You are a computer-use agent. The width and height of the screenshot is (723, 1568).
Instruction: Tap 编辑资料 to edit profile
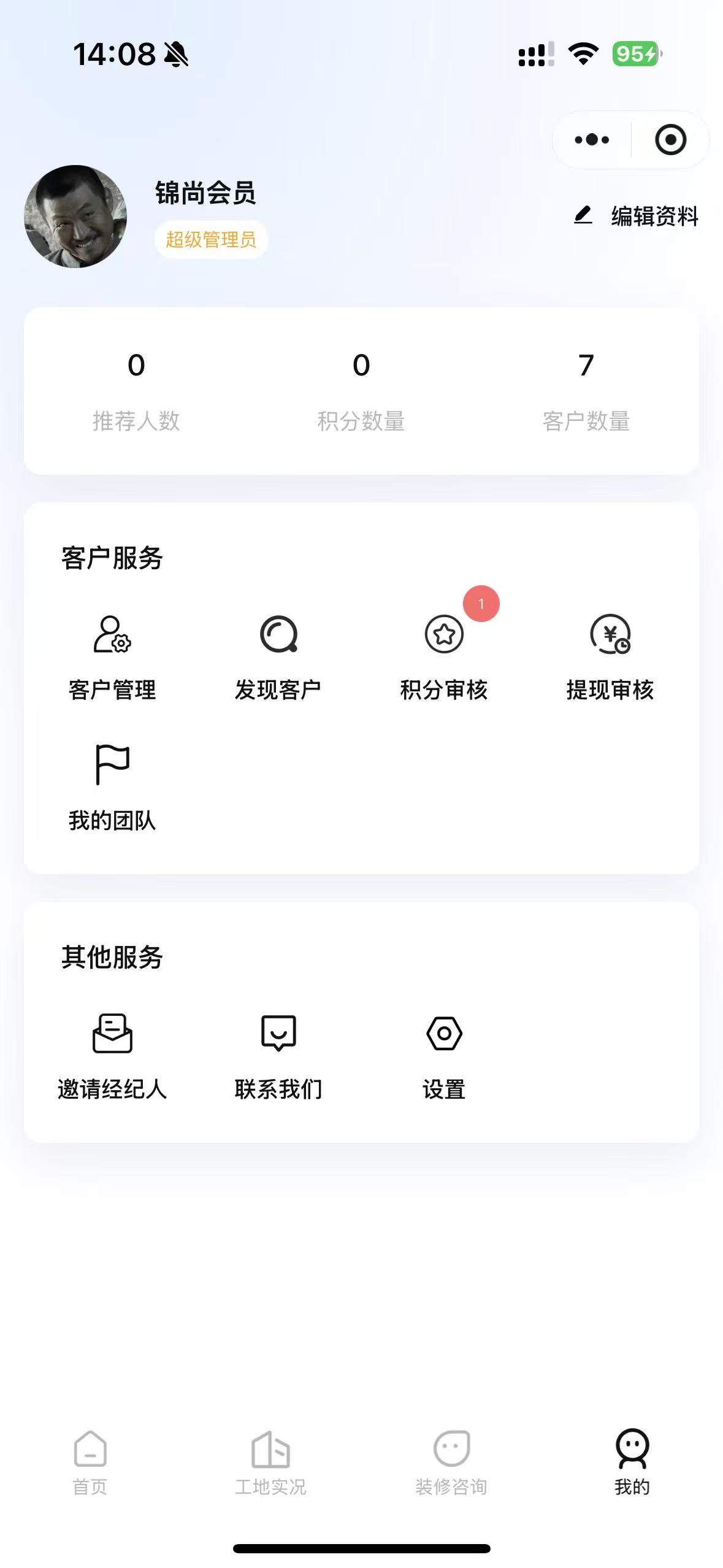[x=636, y=217]
